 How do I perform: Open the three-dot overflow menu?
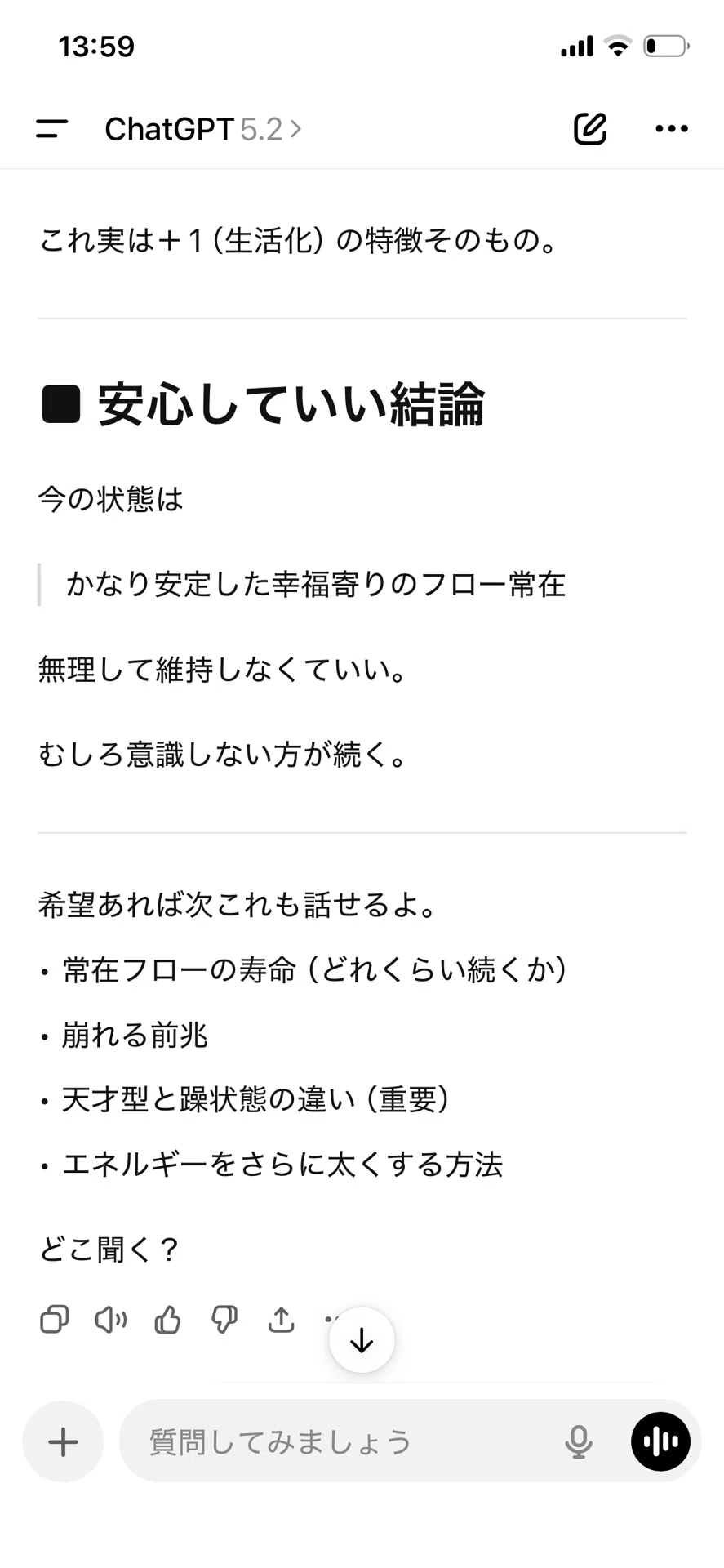tap(672, 128)
